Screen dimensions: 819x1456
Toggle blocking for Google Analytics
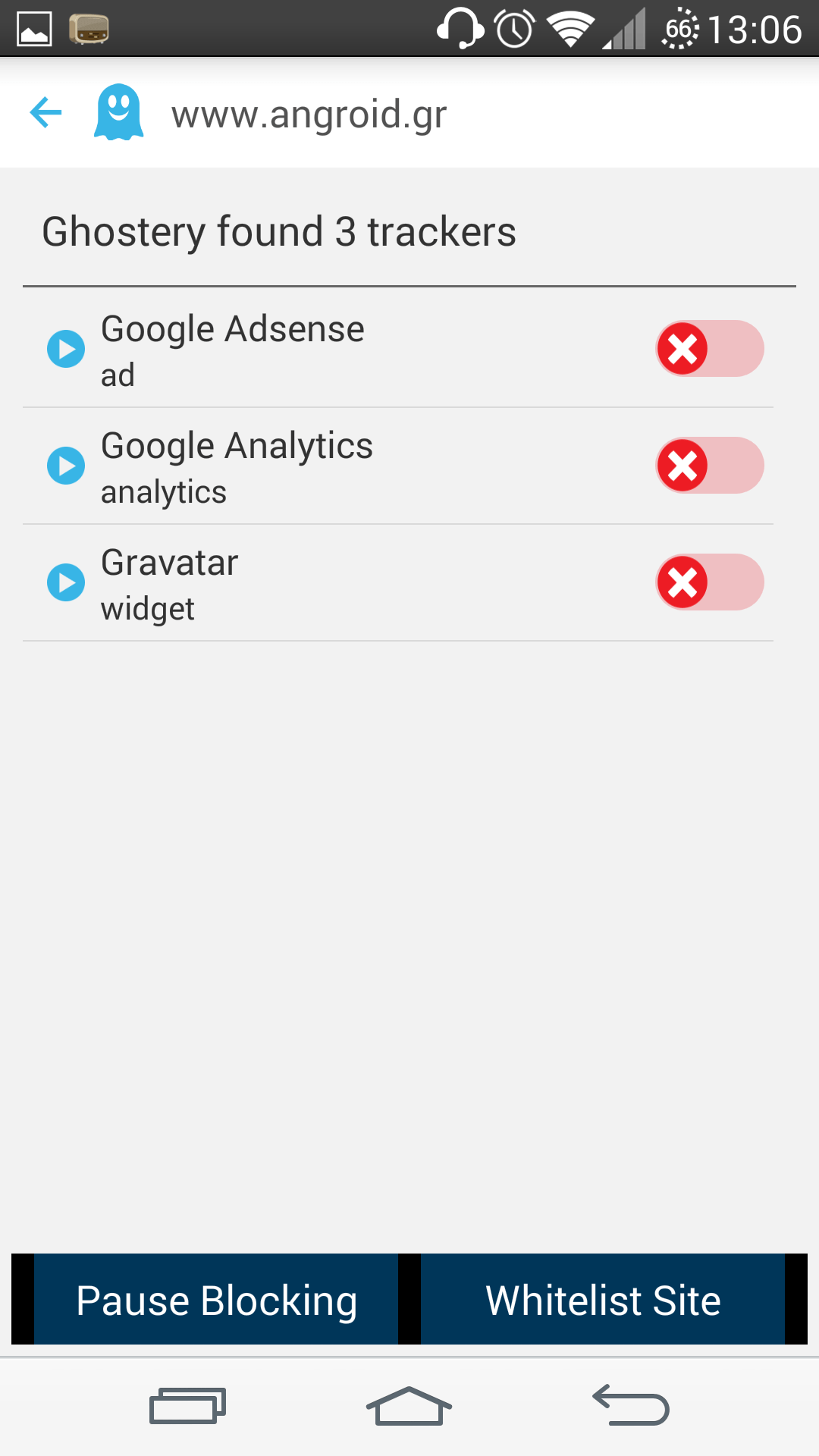(x=709, y=465)
